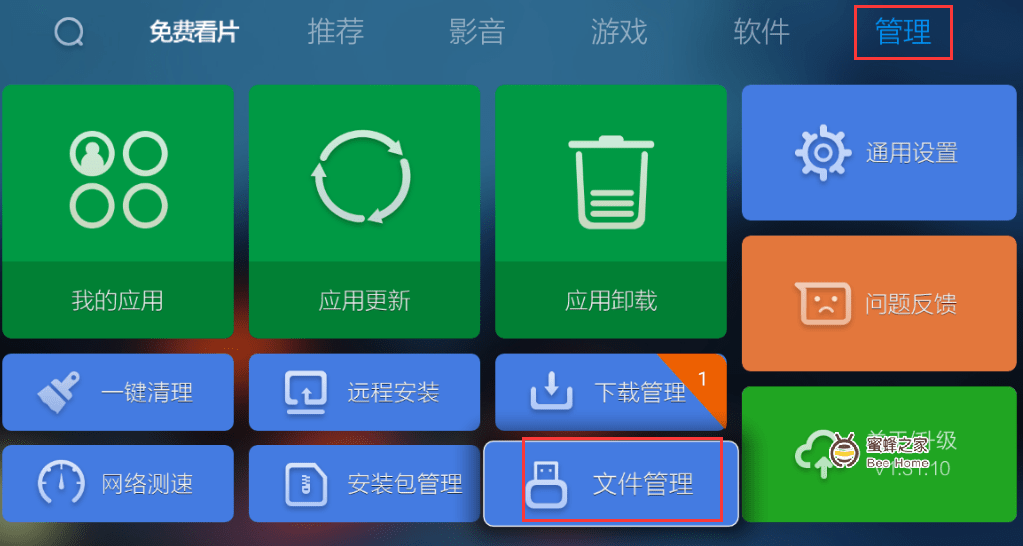Select the 软件 tab
The image size is (1023, 546).
tap(761, 32)
